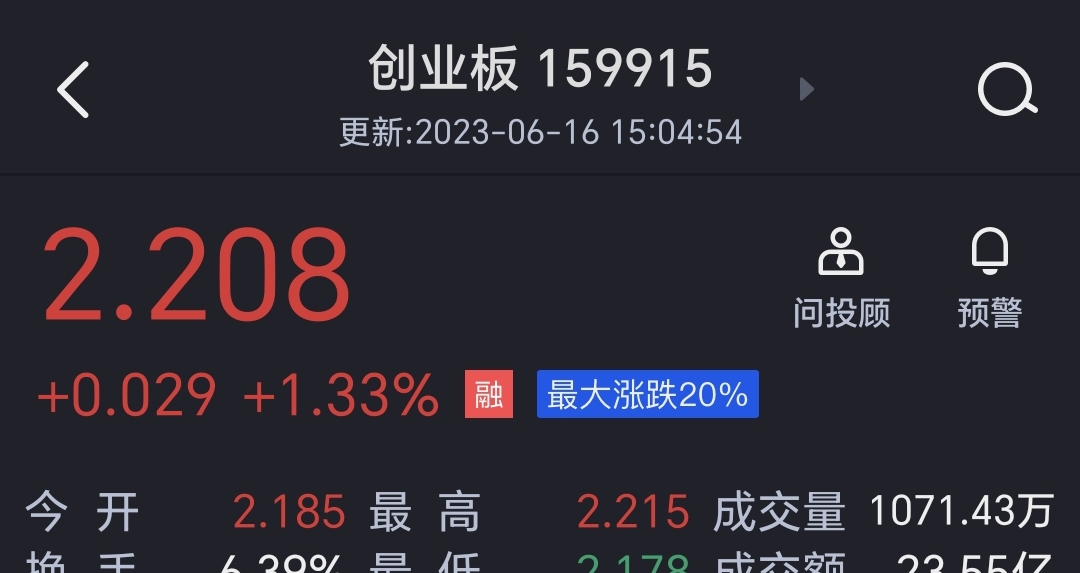
Task: Switch to next stock with small arrow
Action: 806,90
